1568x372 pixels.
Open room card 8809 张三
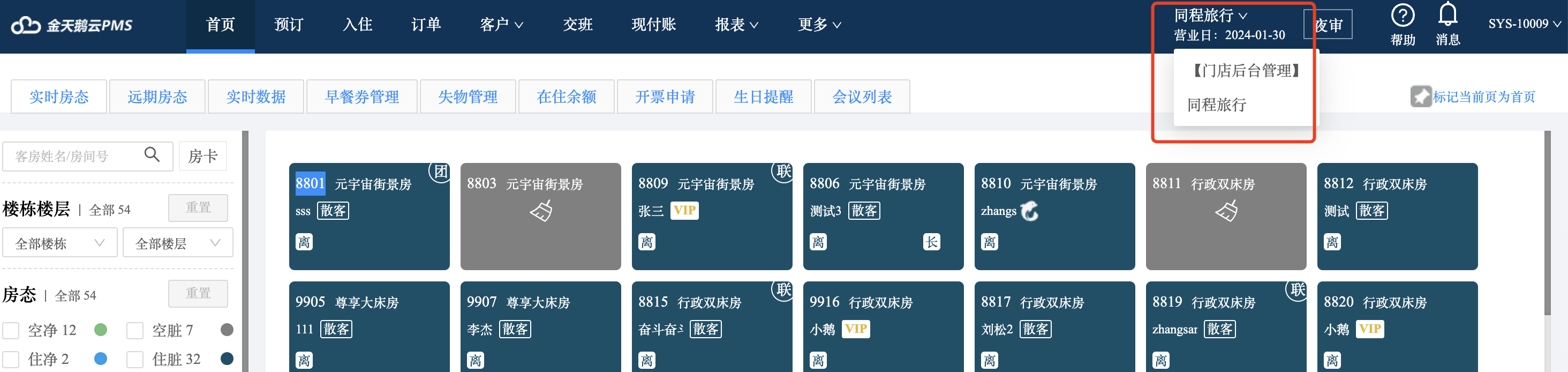click(x=712, y=216)
